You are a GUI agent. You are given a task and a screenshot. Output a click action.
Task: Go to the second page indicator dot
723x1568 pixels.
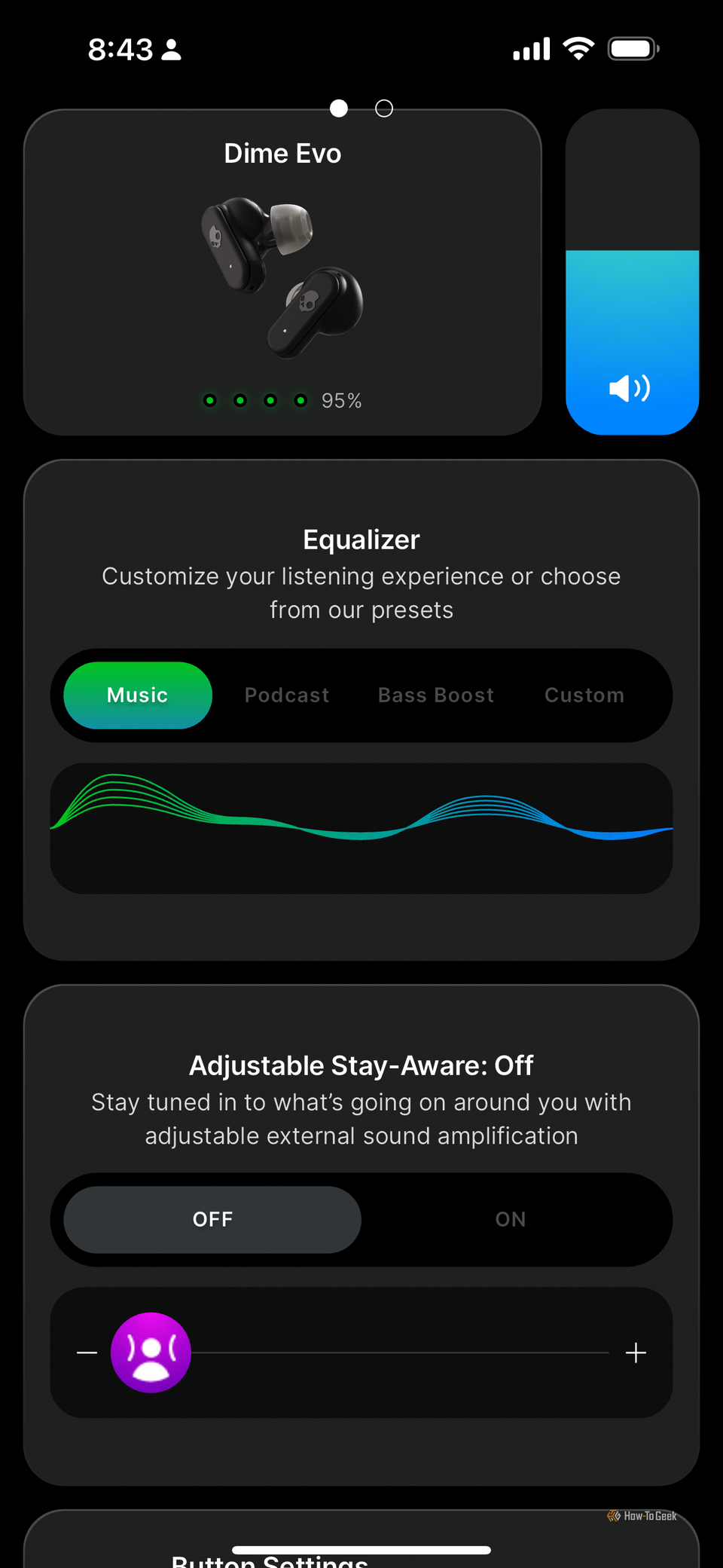(x=384, y=109)
